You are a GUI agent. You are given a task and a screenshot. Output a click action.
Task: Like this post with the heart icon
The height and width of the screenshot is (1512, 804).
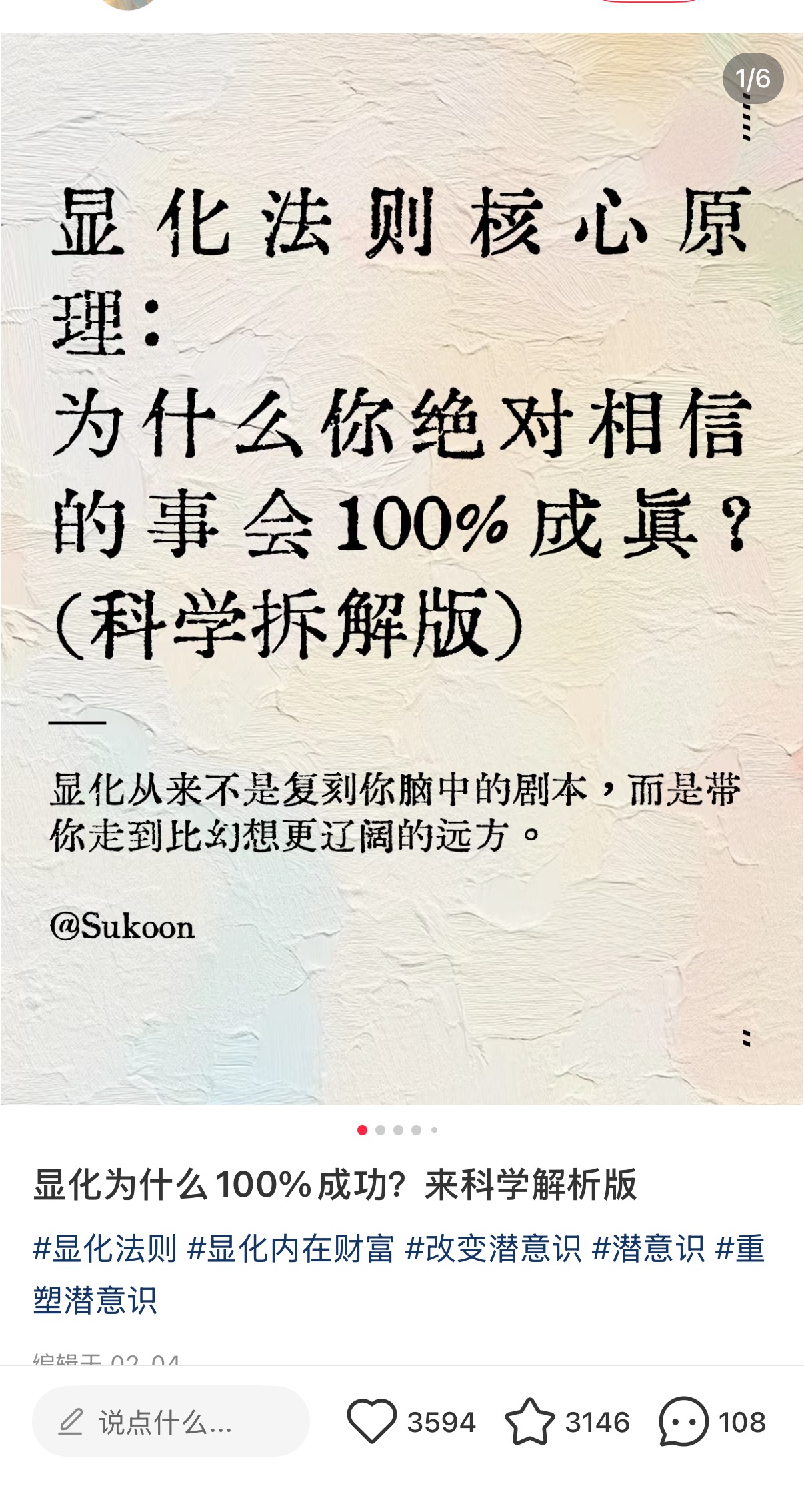coord(371,1422)
